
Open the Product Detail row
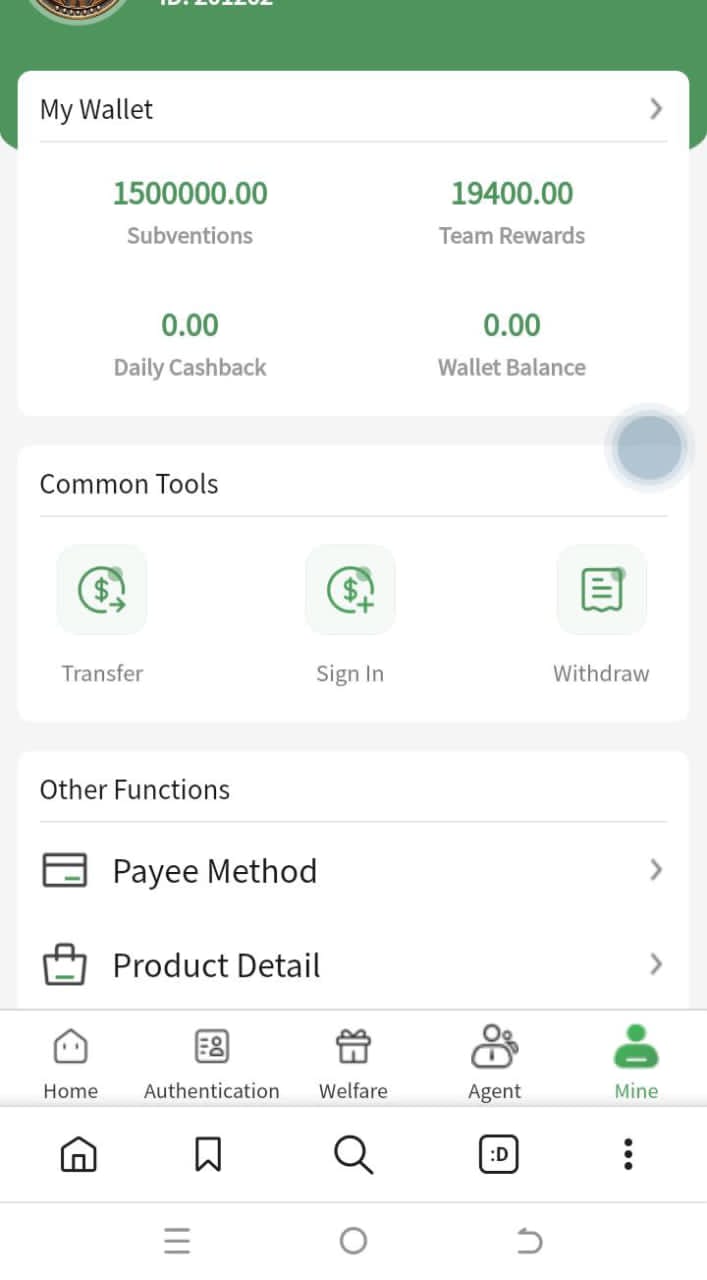pos(353,965)
